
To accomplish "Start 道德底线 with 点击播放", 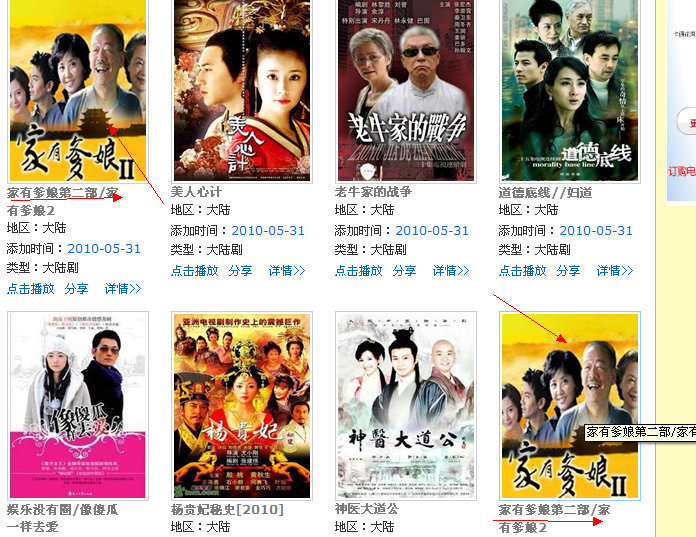I will click(x=522, y=271).
